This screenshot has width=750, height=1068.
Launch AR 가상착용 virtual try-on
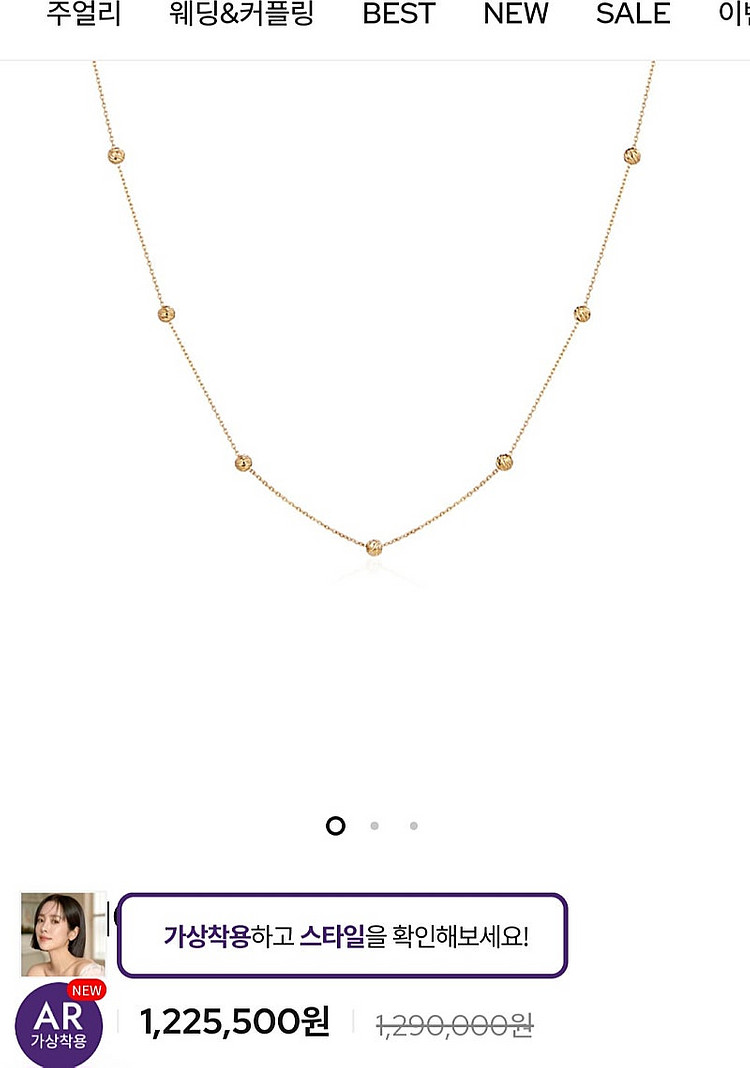pyautogui.click(x=59, y=1023)
